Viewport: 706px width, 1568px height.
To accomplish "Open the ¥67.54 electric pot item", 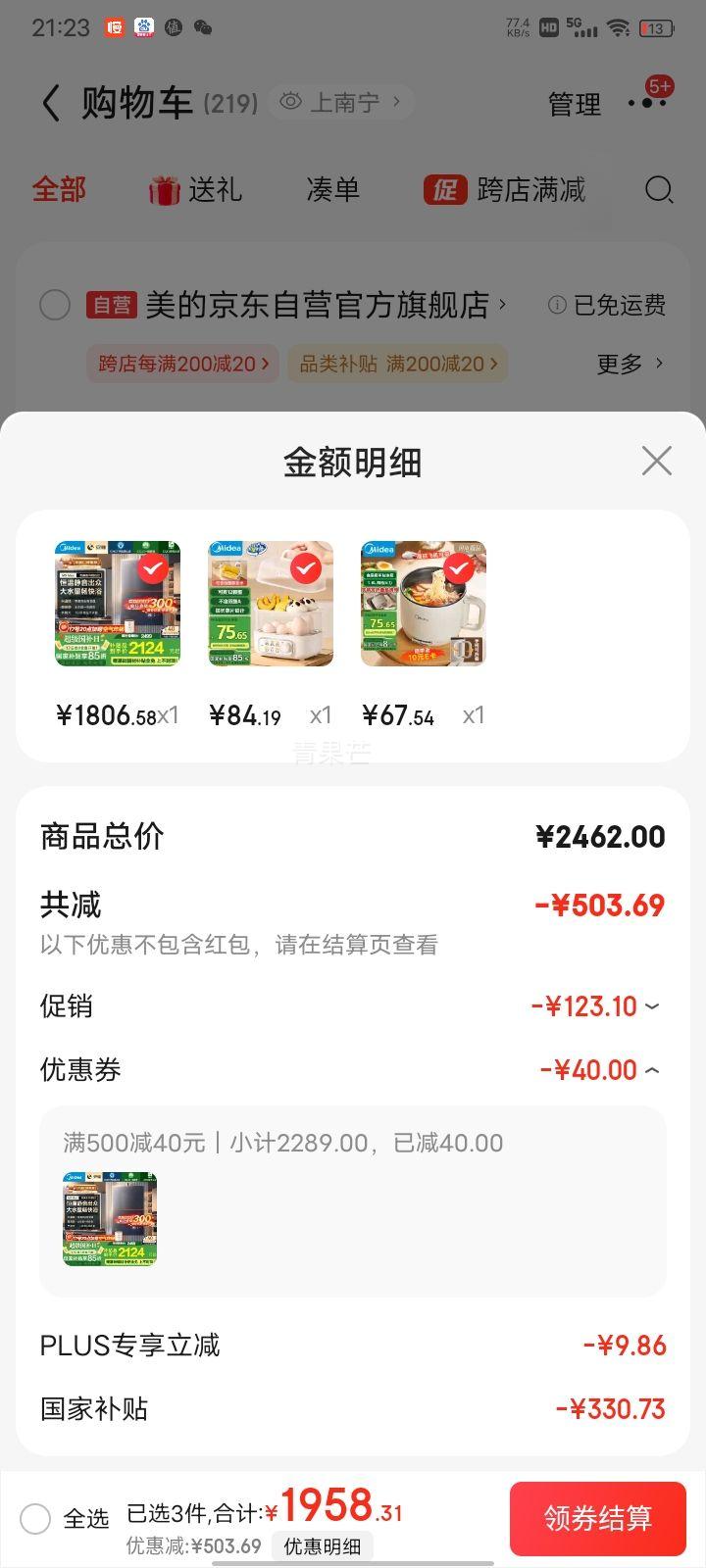I will pos(424,604).
